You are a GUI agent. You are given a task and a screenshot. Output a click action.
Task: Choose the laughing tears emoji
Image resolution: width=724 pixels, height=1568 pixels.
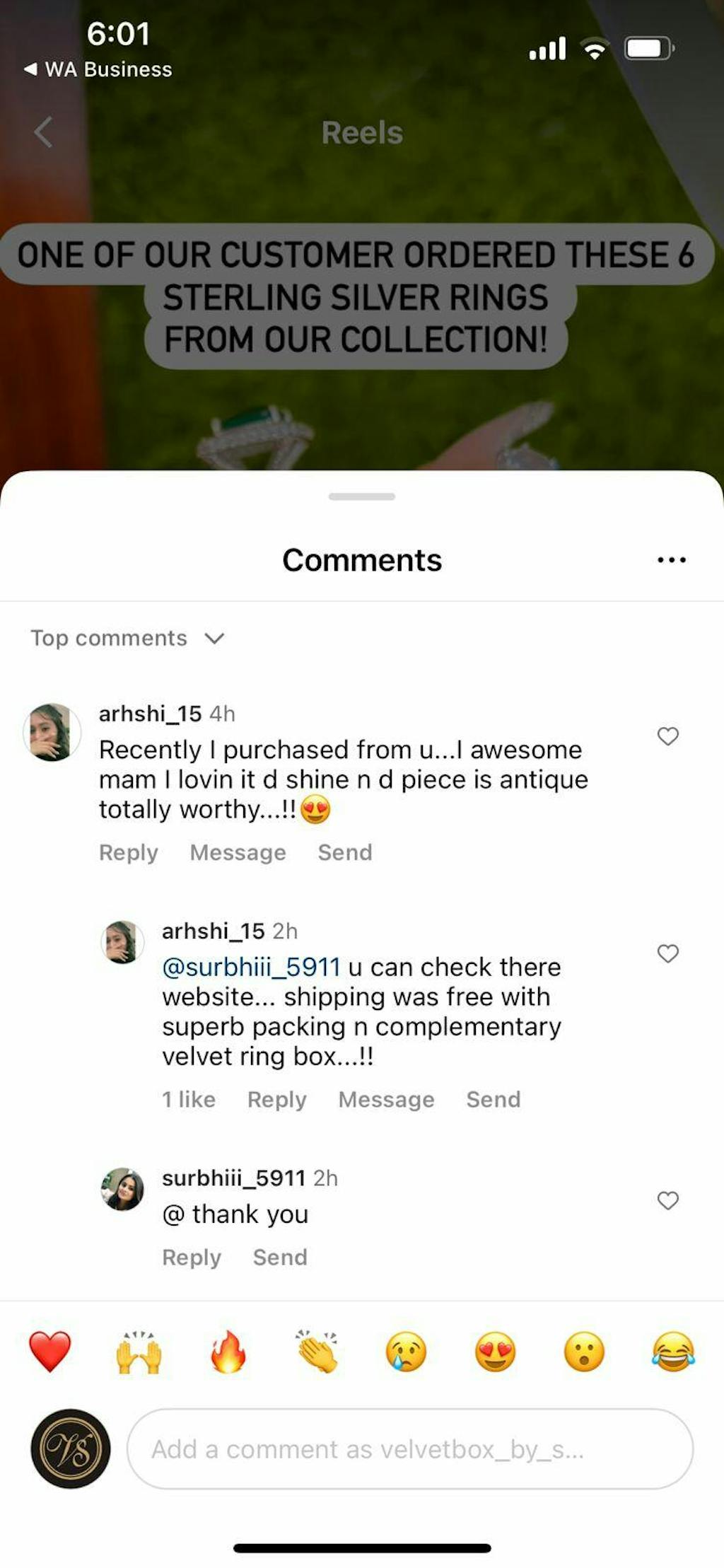(x=673, y=1351)
